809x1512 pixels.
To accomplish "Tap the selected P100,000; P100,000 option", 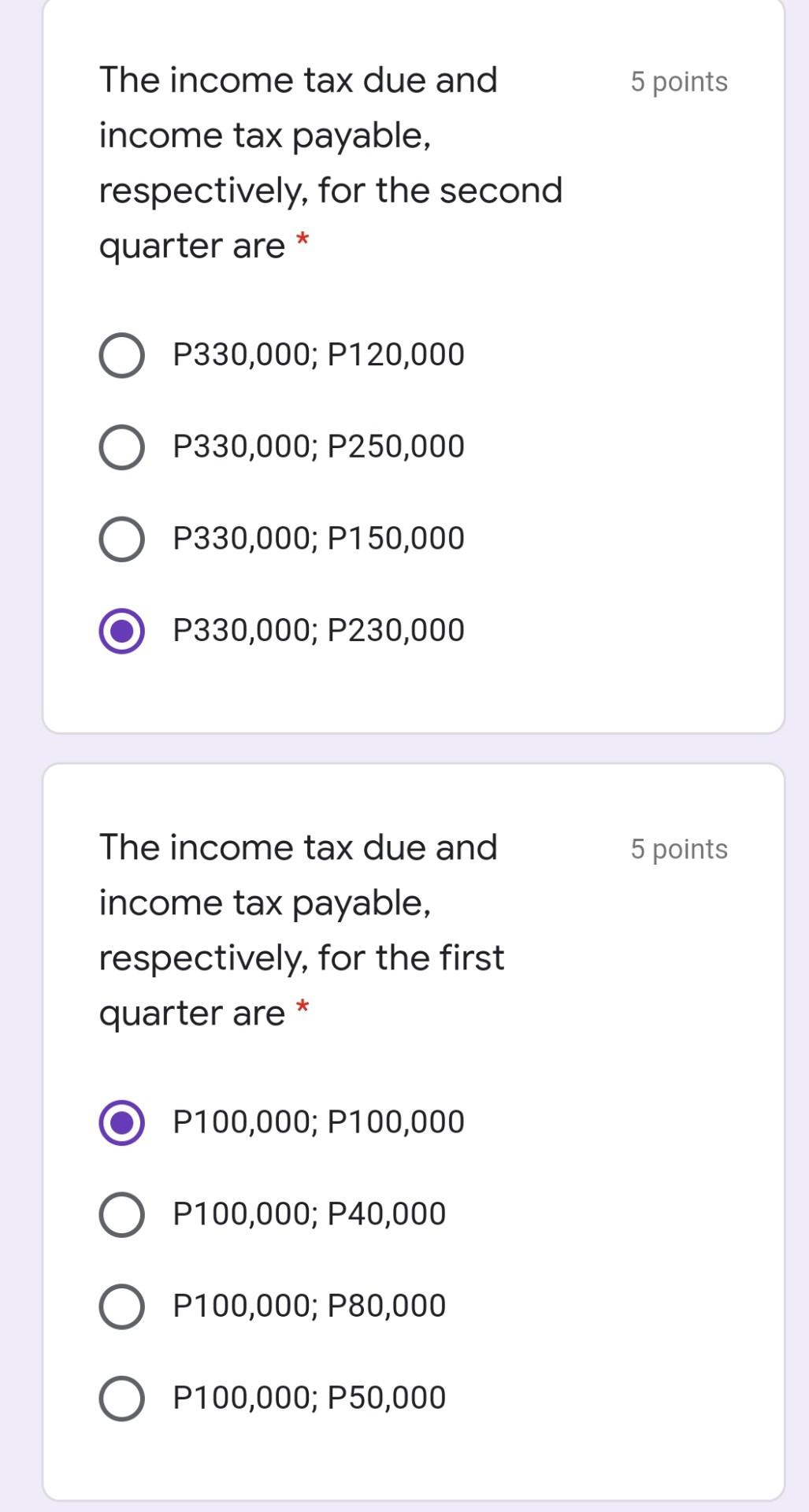I will coord(122,1122).
